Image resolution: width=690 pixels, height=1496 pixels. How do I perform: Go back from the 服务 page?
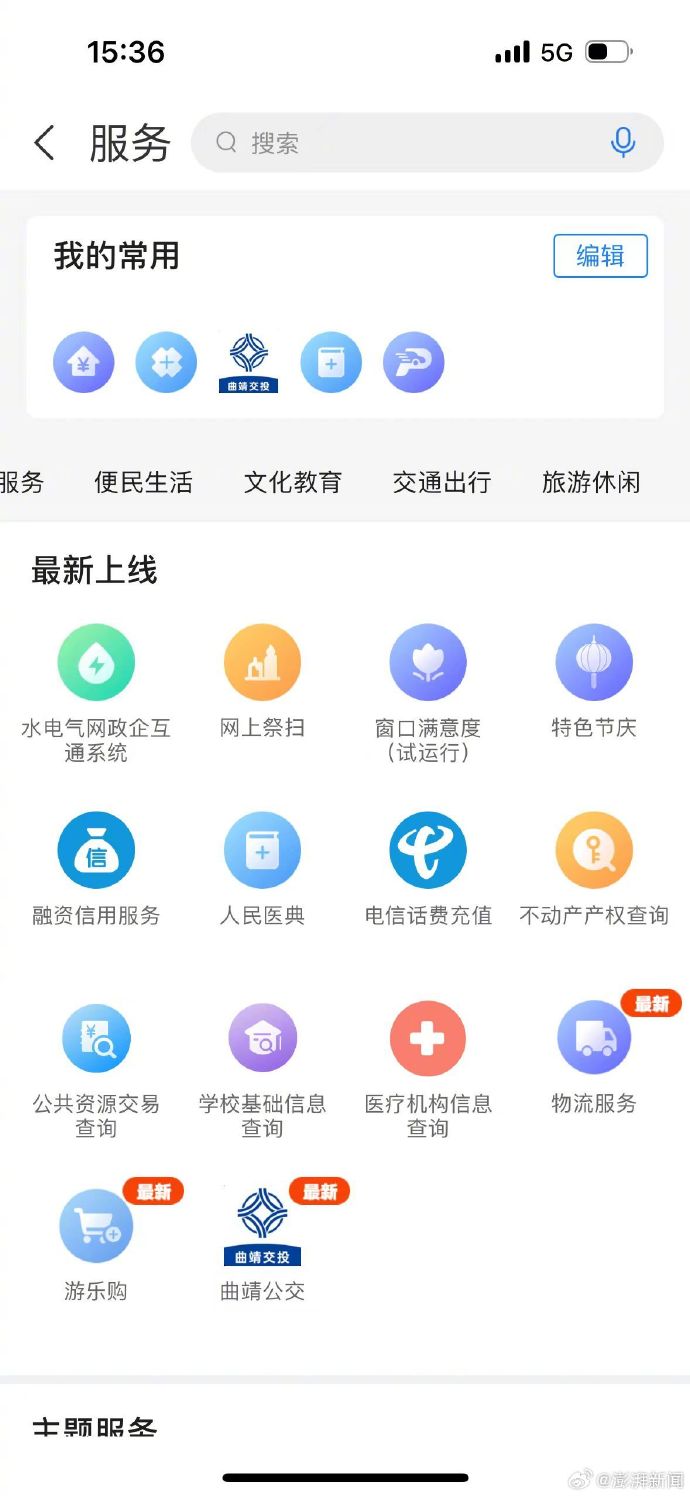[44, 143]
